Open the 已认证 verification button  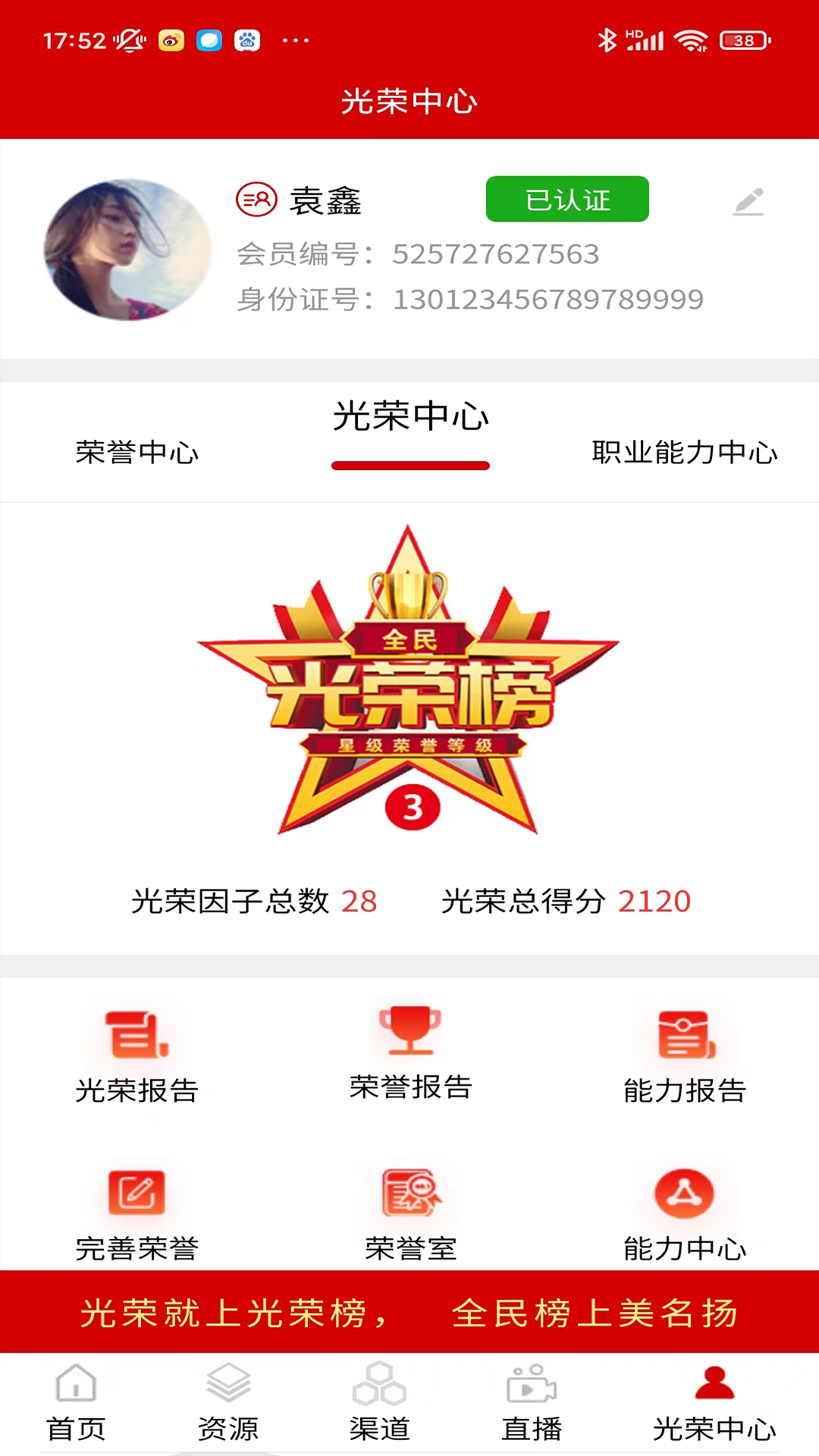click(x=567, y=199)
